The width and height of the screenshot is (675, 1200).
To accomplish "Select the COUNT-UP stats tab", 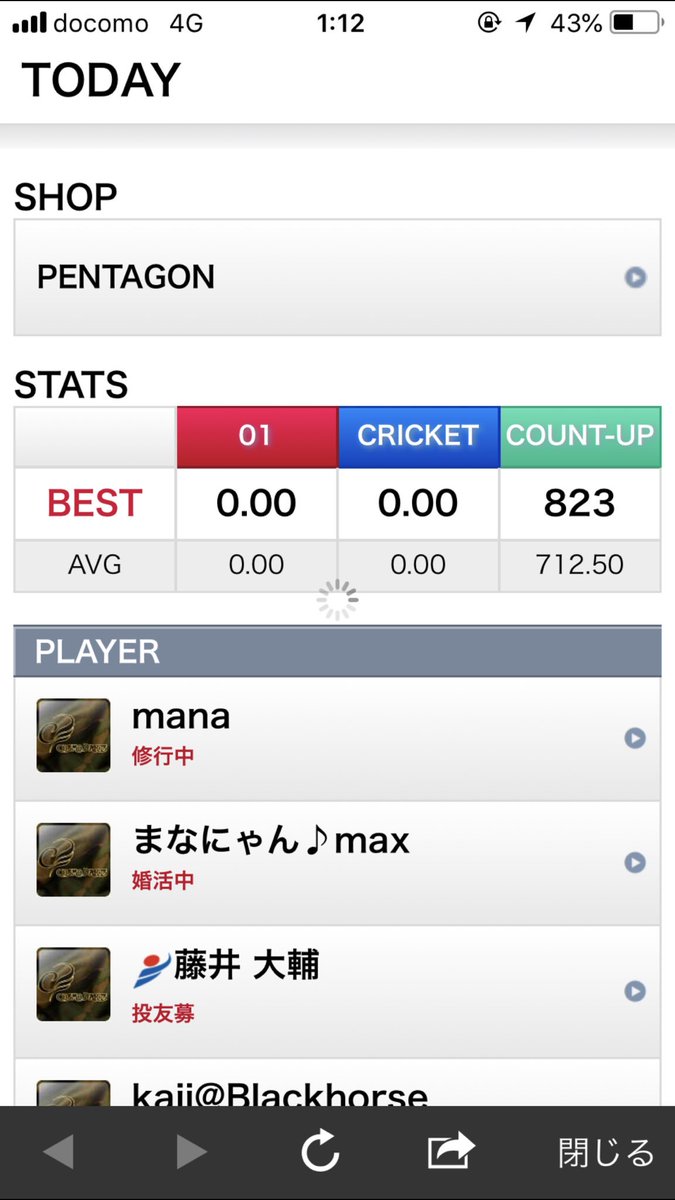I will coord(580,436).
